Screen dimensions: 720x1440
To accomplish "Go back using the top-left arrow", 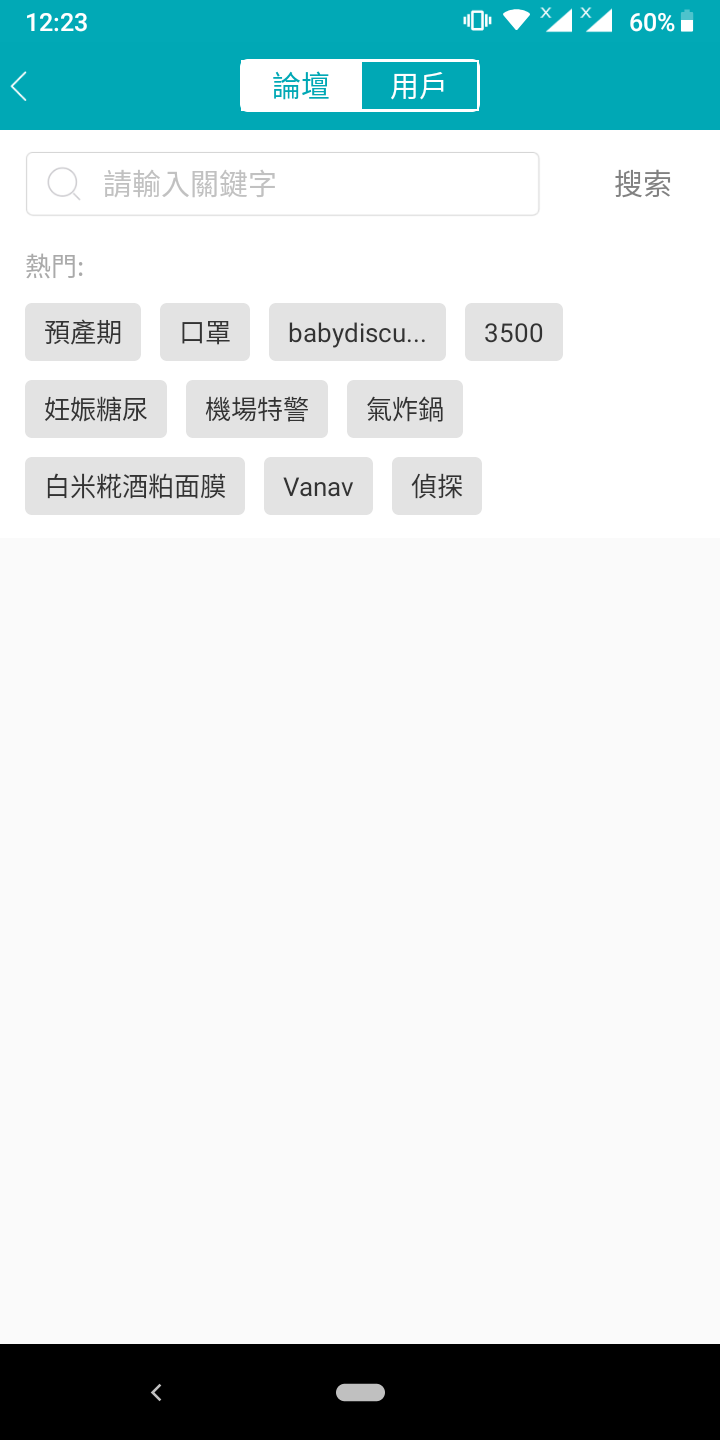I will (19, 86).
